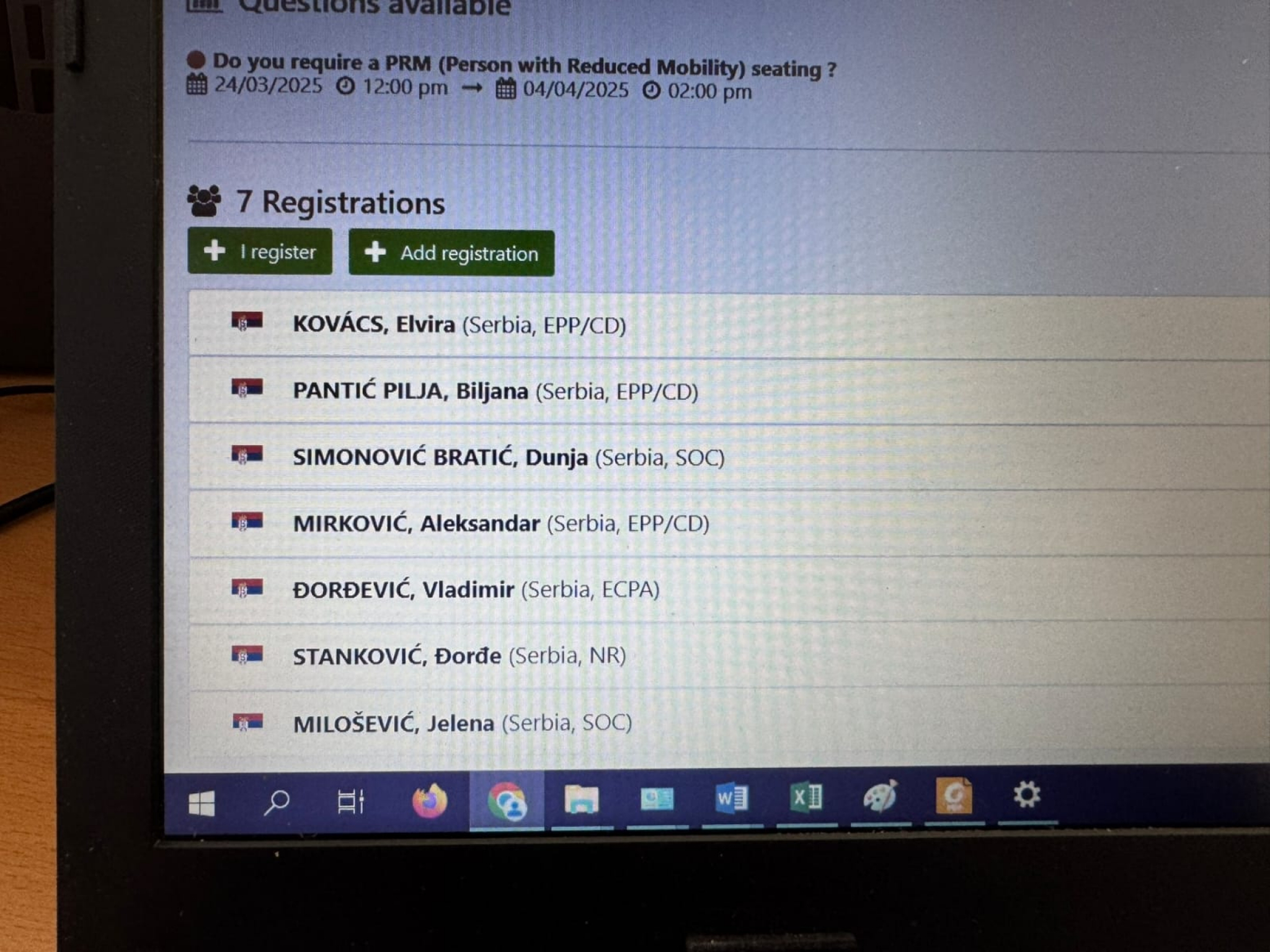Open Task View from the taskbar
Viewport: 1270px width, 952px height.
350,801
